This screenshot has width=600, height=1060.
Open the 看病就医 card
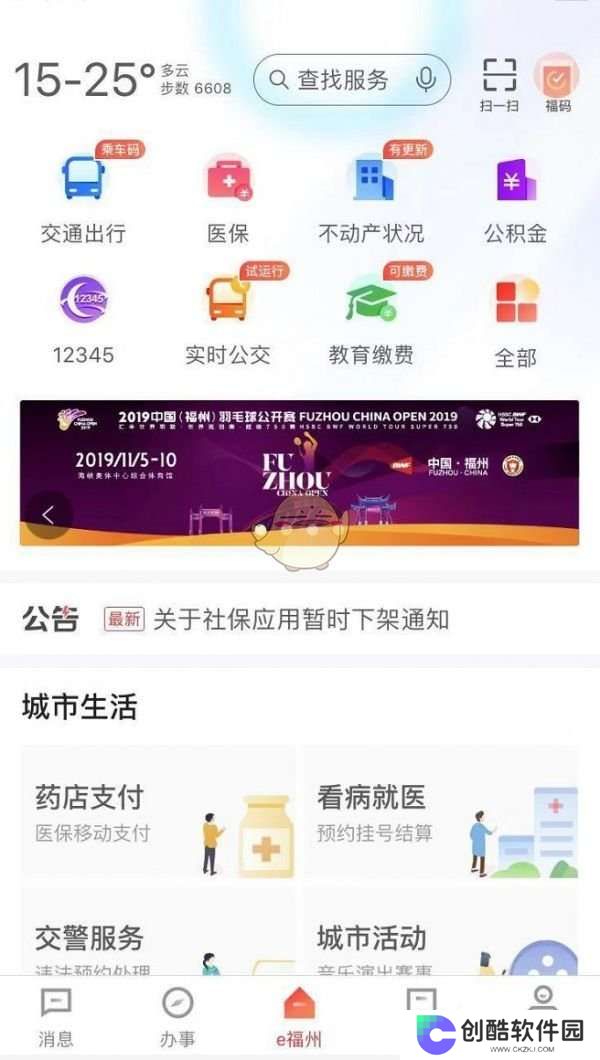click(440, 813)
